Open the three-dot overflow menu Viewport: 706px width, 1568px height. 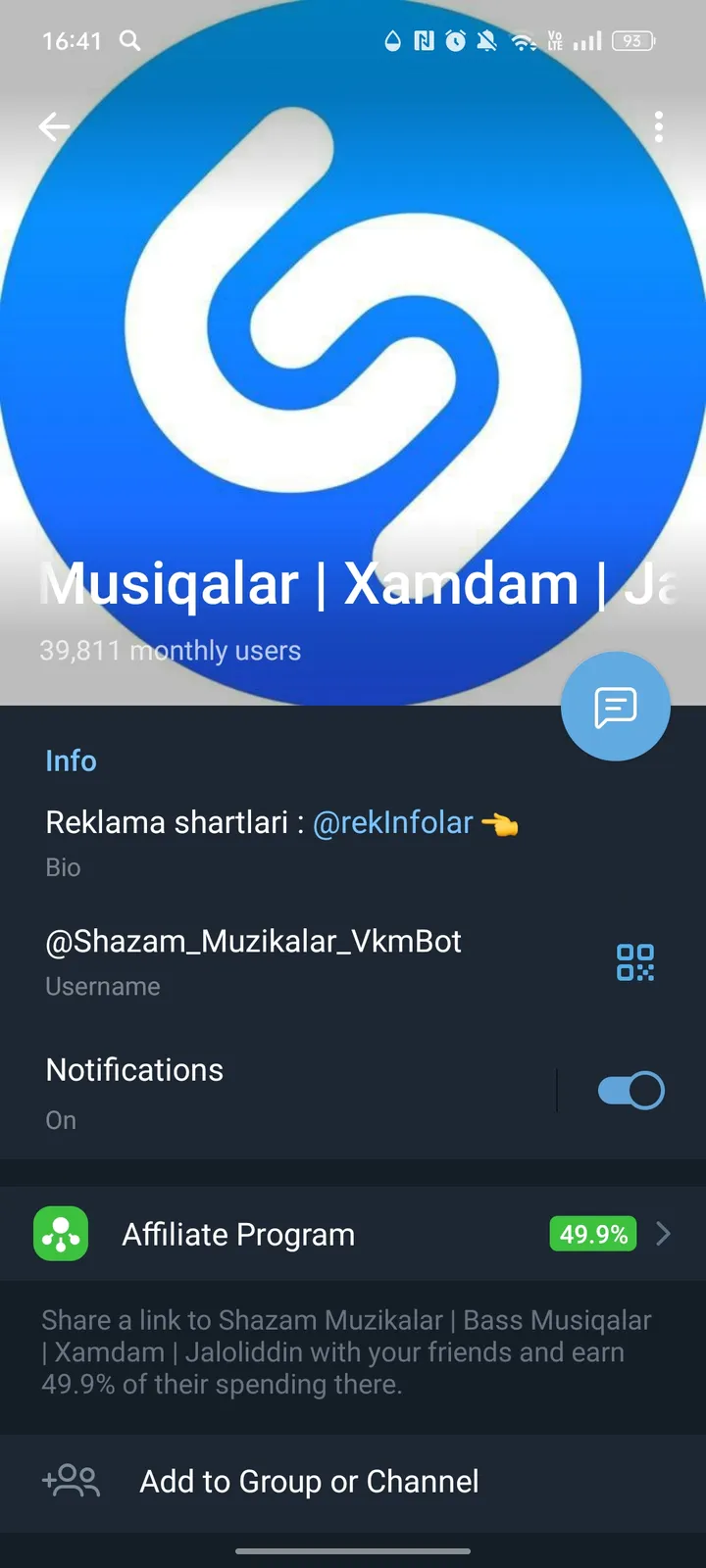[x=659, y=127]
